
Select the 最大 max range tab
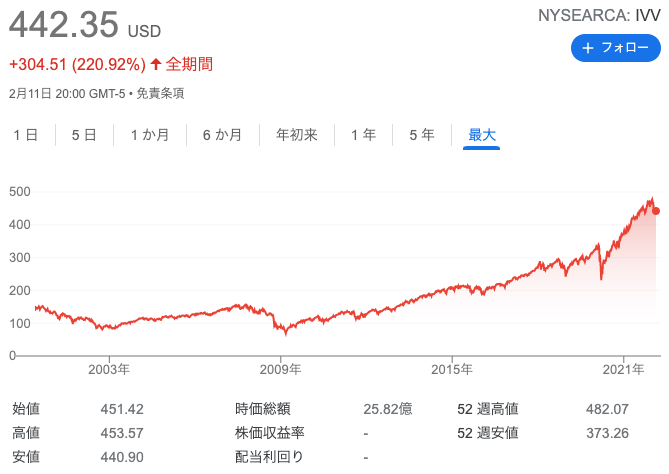482,135
